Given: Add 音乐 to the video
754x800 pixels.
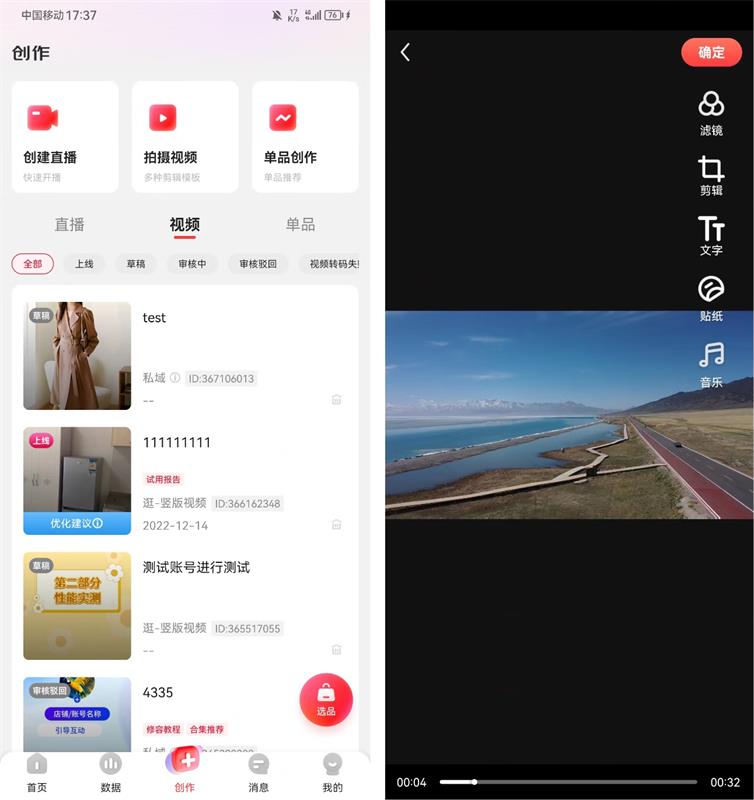Looking at the screenshot, I should click(x=711, y=365).
